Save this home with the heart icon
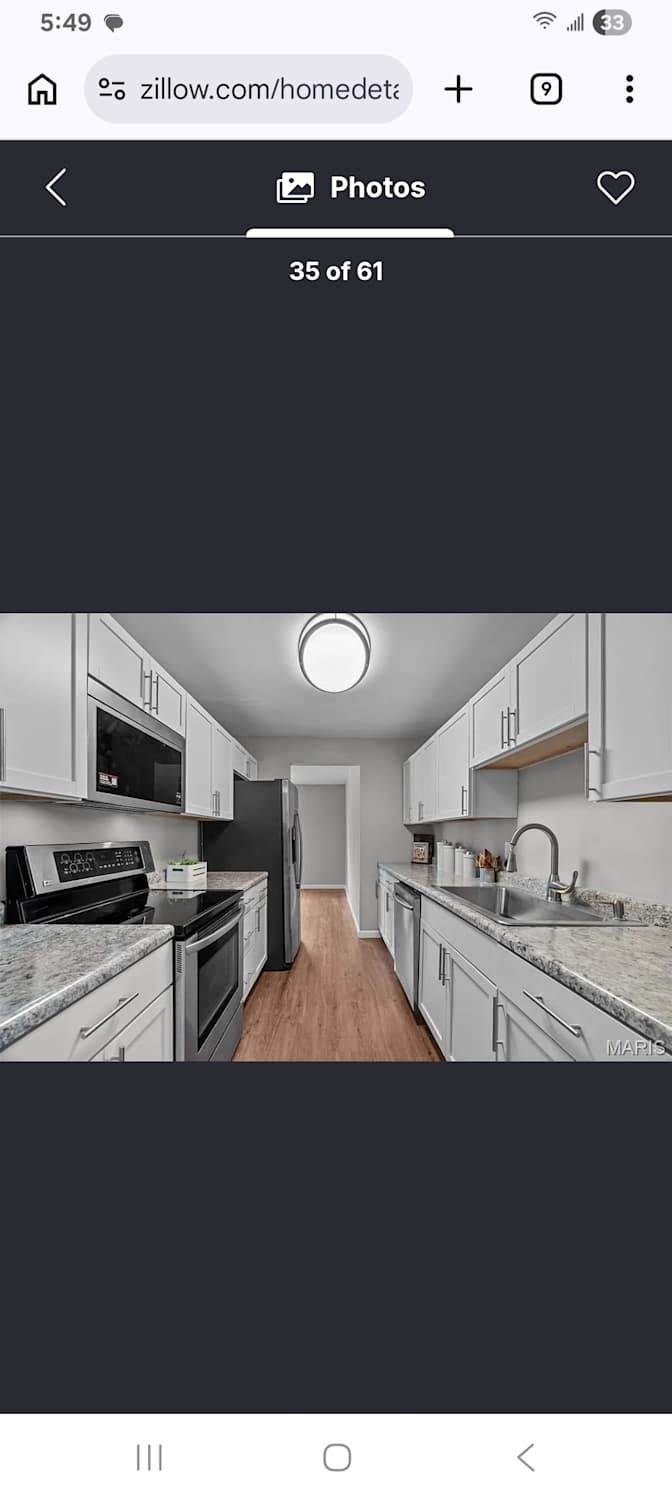 tap(615, 187)
